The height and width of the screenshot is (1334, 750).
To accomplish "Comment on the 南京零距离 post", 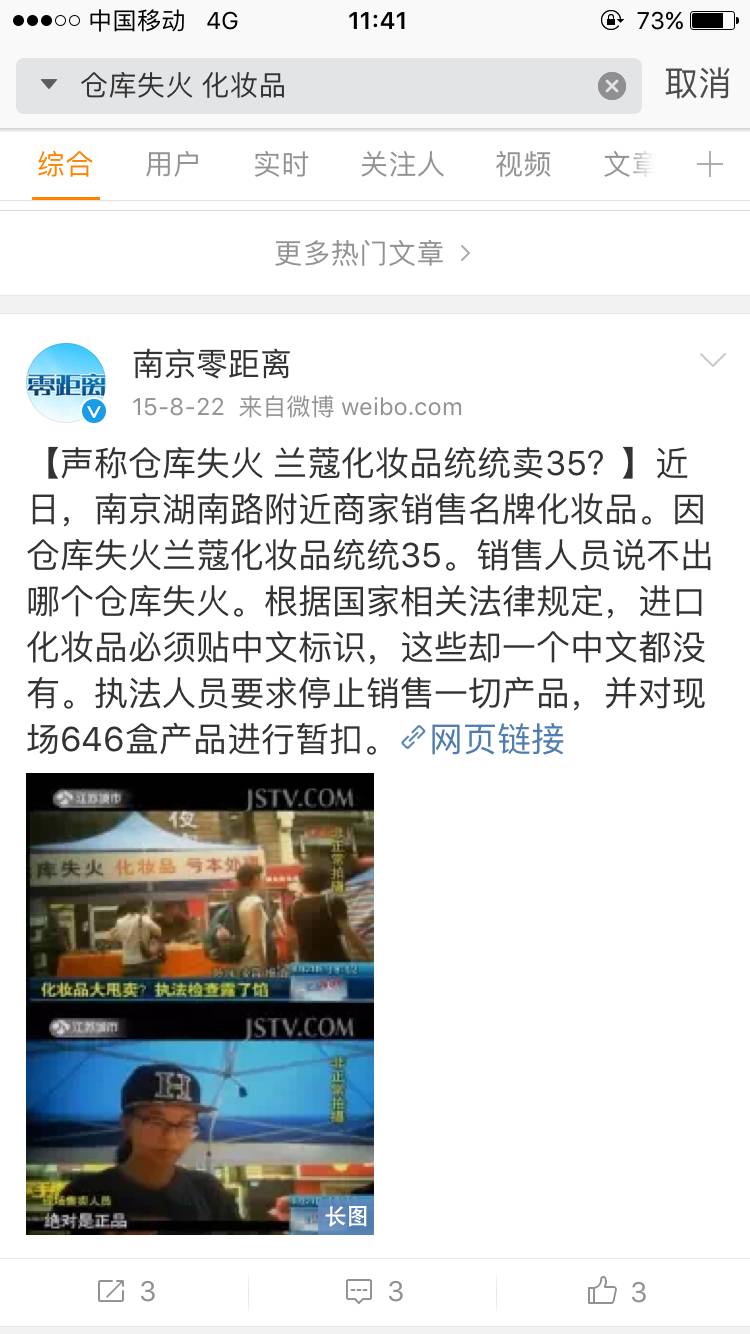I will [374, 1292].
